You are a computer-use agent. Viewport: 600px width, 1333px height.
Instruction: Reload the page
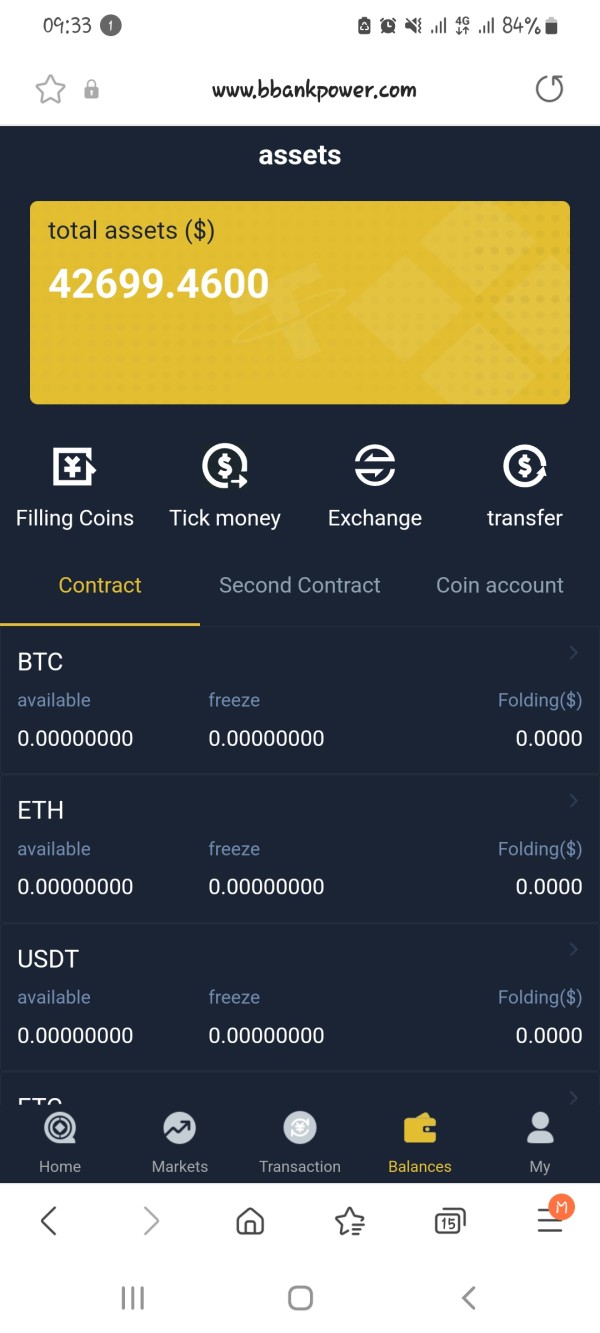click(549, 89)
